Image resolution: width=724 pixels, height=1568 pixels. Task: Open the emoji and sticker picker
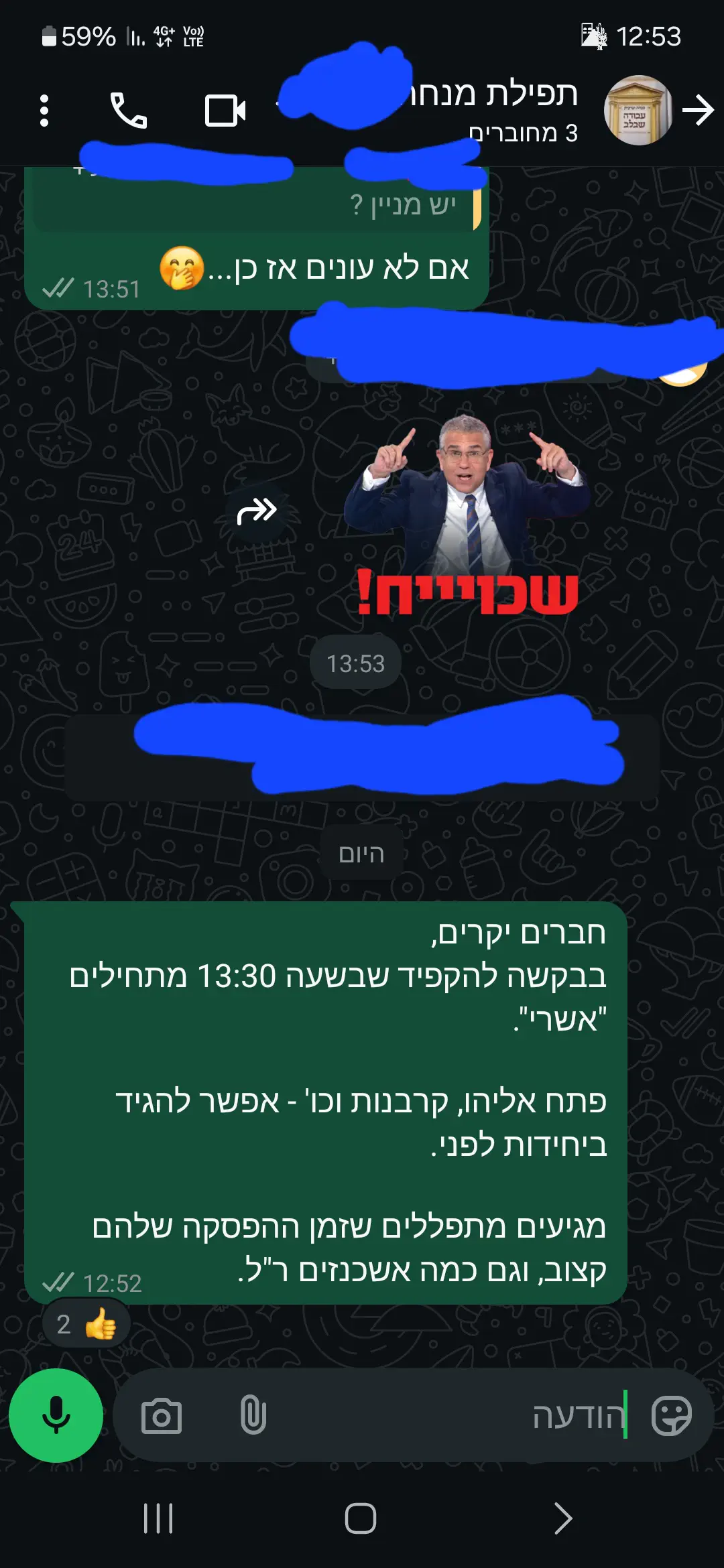pos(671,1415)
